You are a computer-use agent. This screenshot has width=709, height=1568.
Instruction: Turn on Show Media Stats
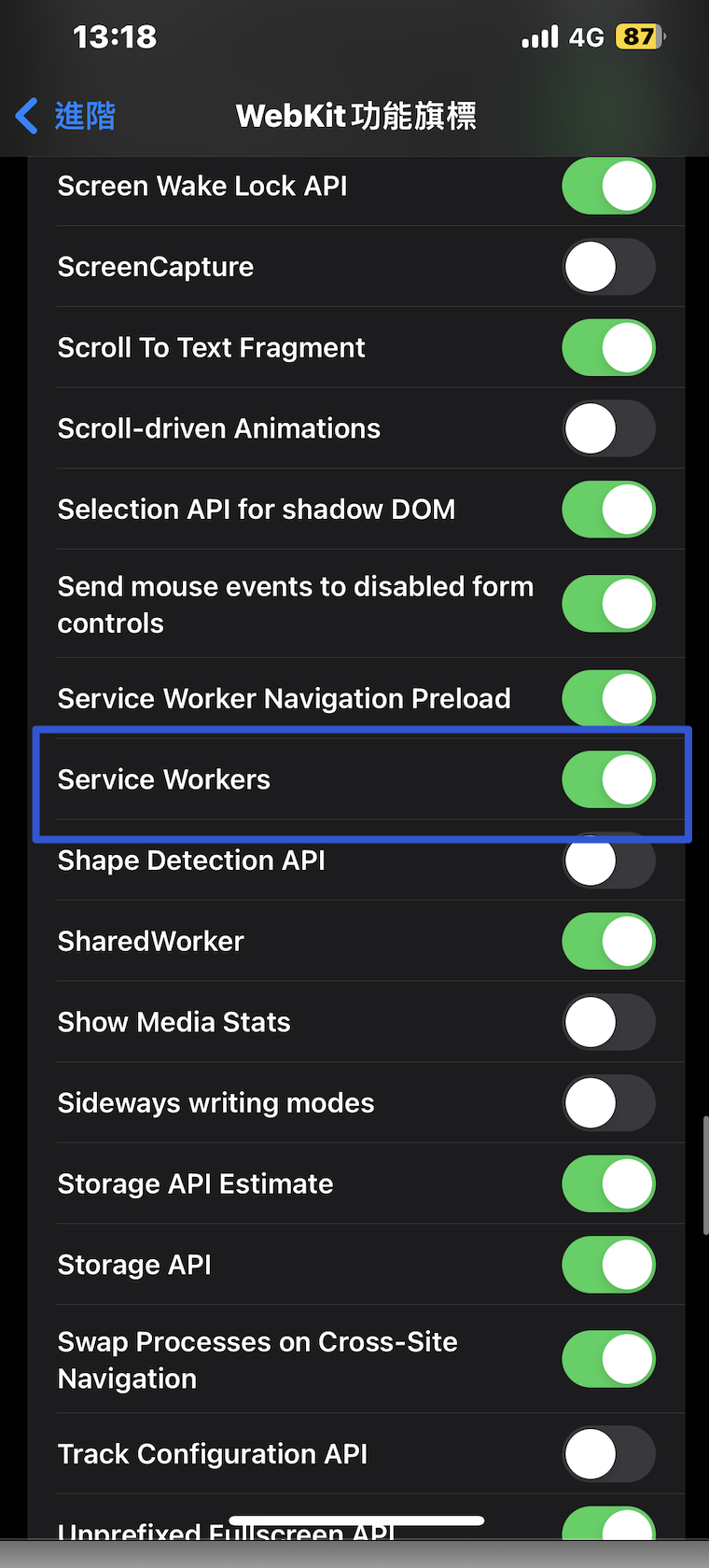click(x=608, y=1022)
